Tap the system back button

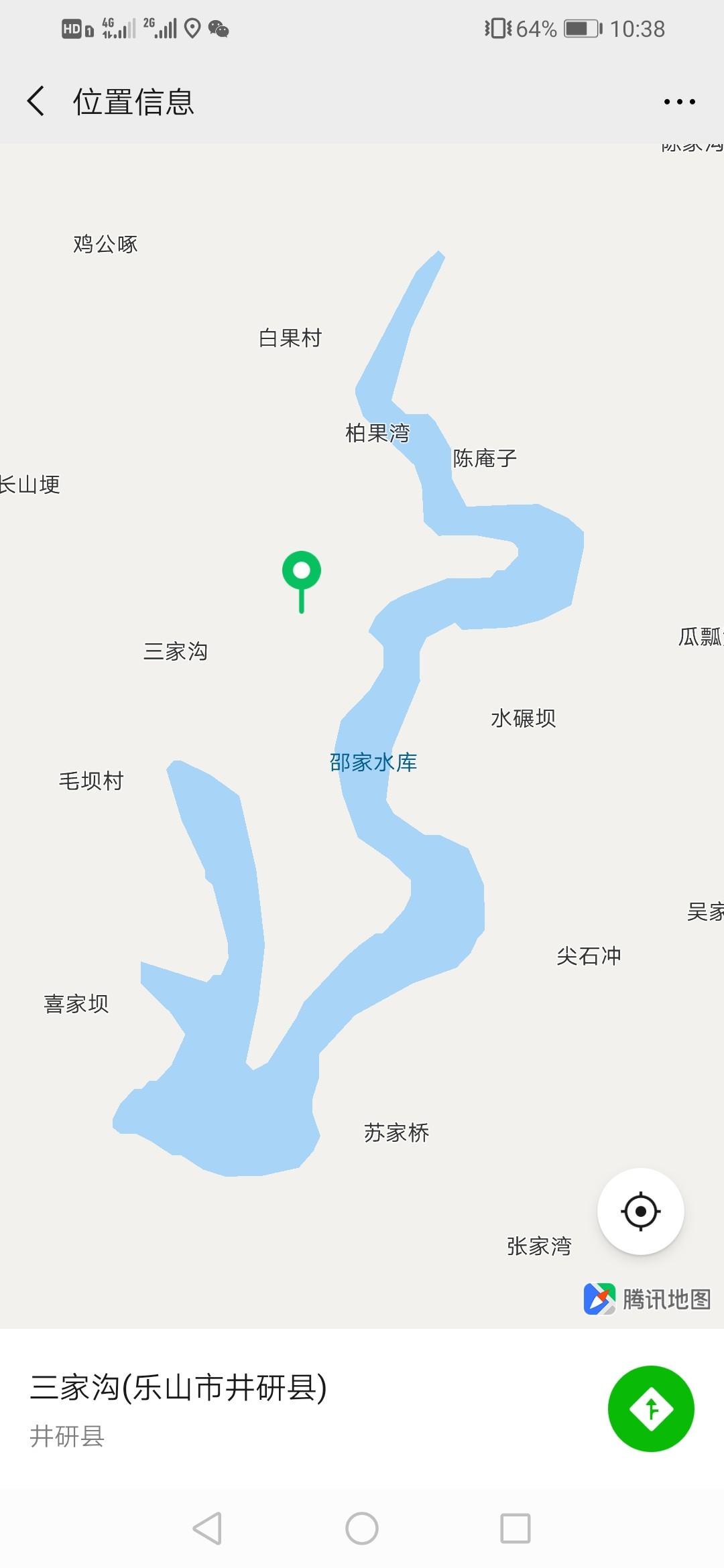(207, 1529)
